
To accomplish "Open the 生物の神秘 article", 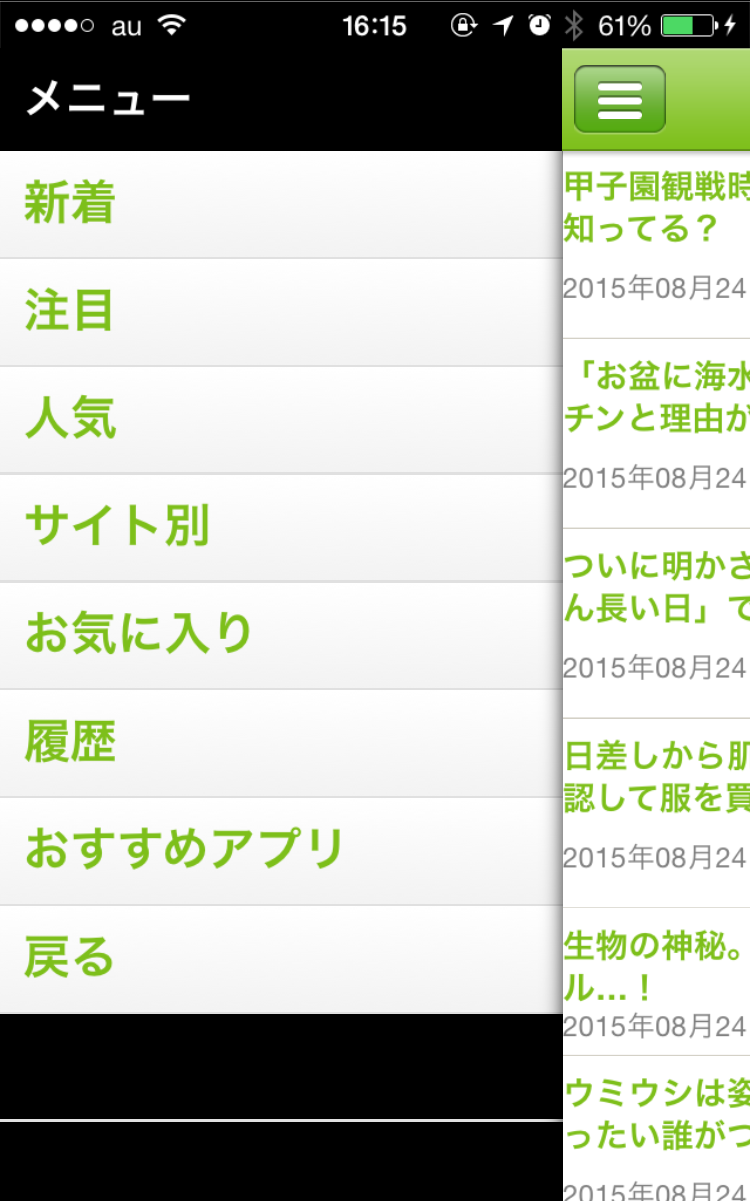I will coord(656,982).
